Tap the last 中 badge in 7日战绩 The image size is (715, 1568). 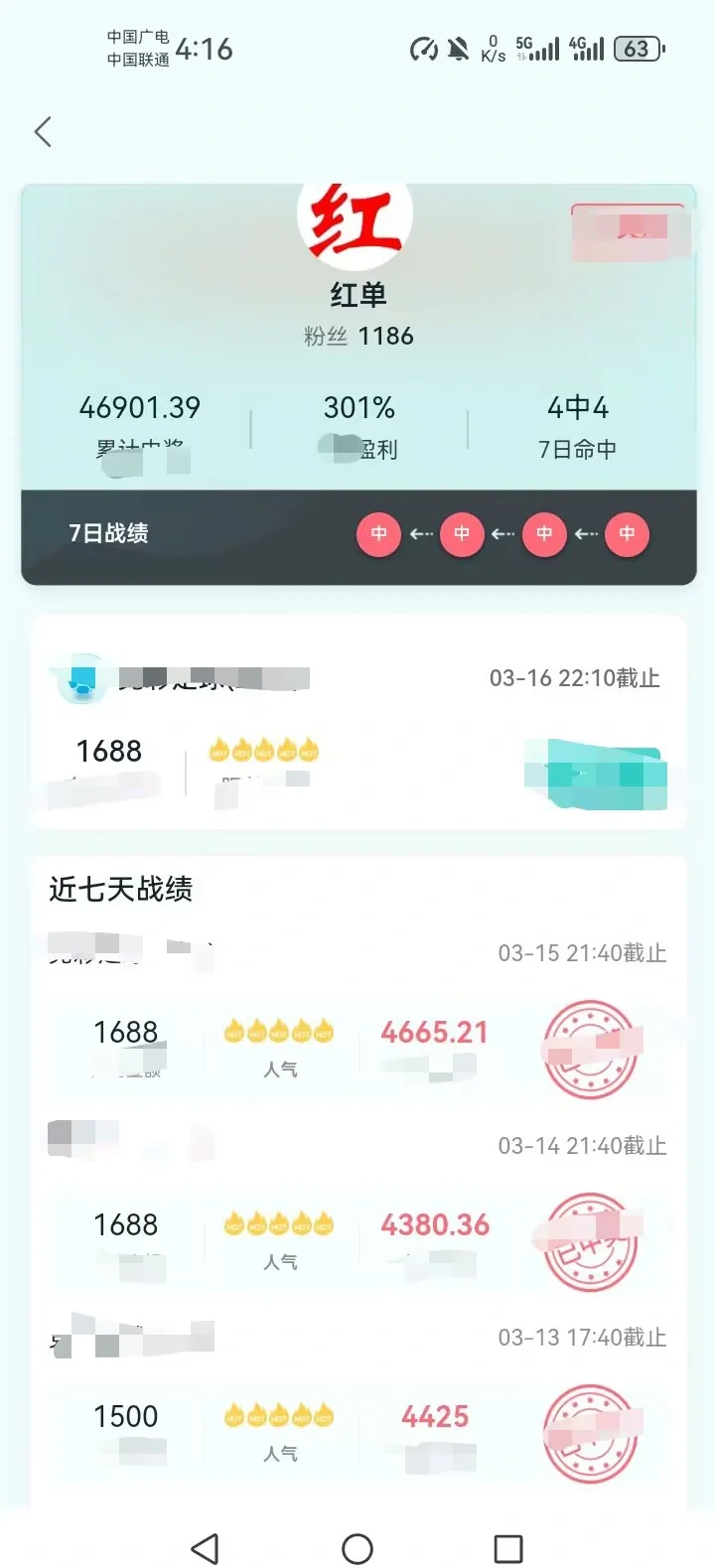coord(627,534)
